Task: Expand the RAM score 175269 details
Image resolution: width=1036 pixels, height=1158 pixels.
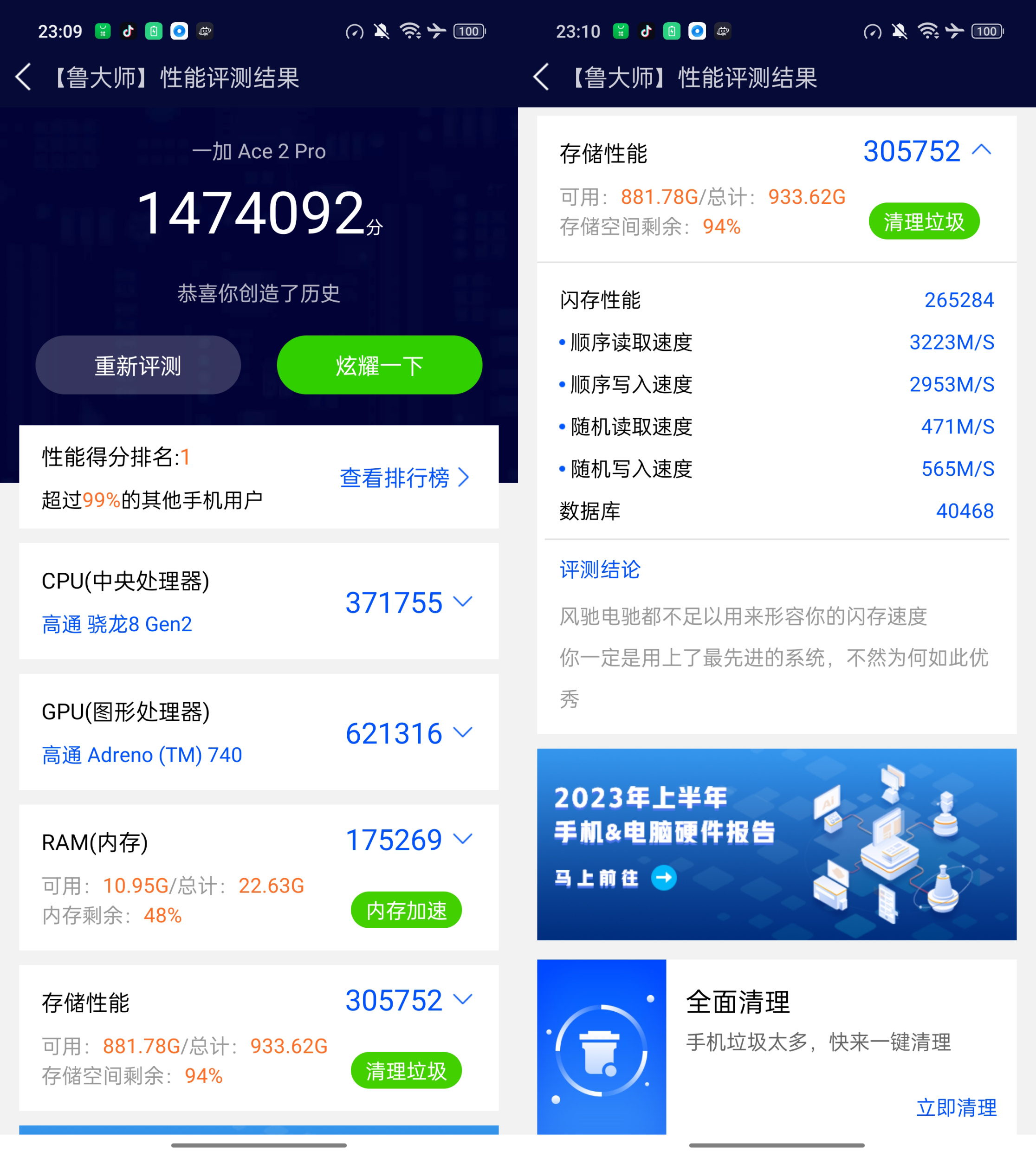Action: click(463, 839)
